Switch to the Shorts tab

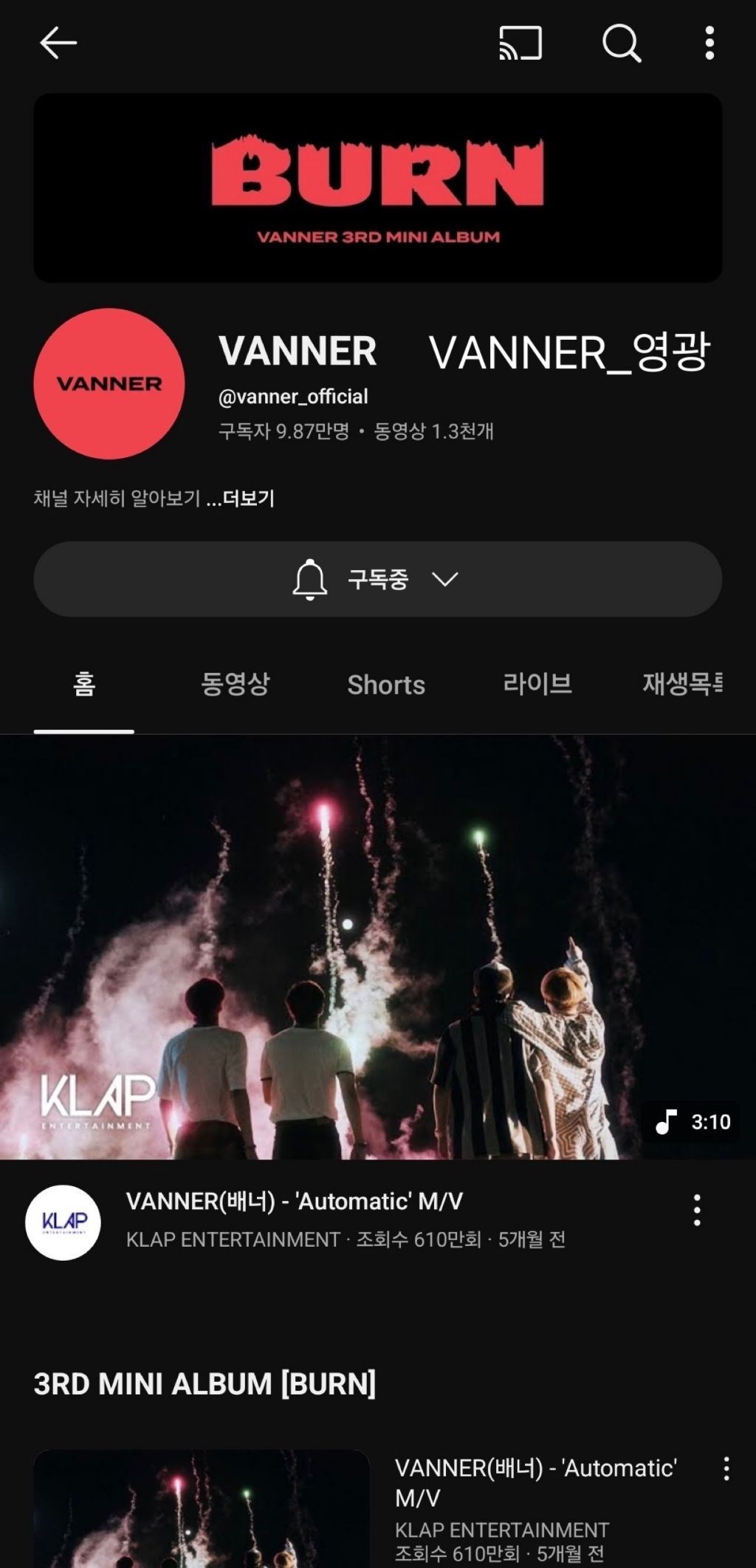coord(386,685)
